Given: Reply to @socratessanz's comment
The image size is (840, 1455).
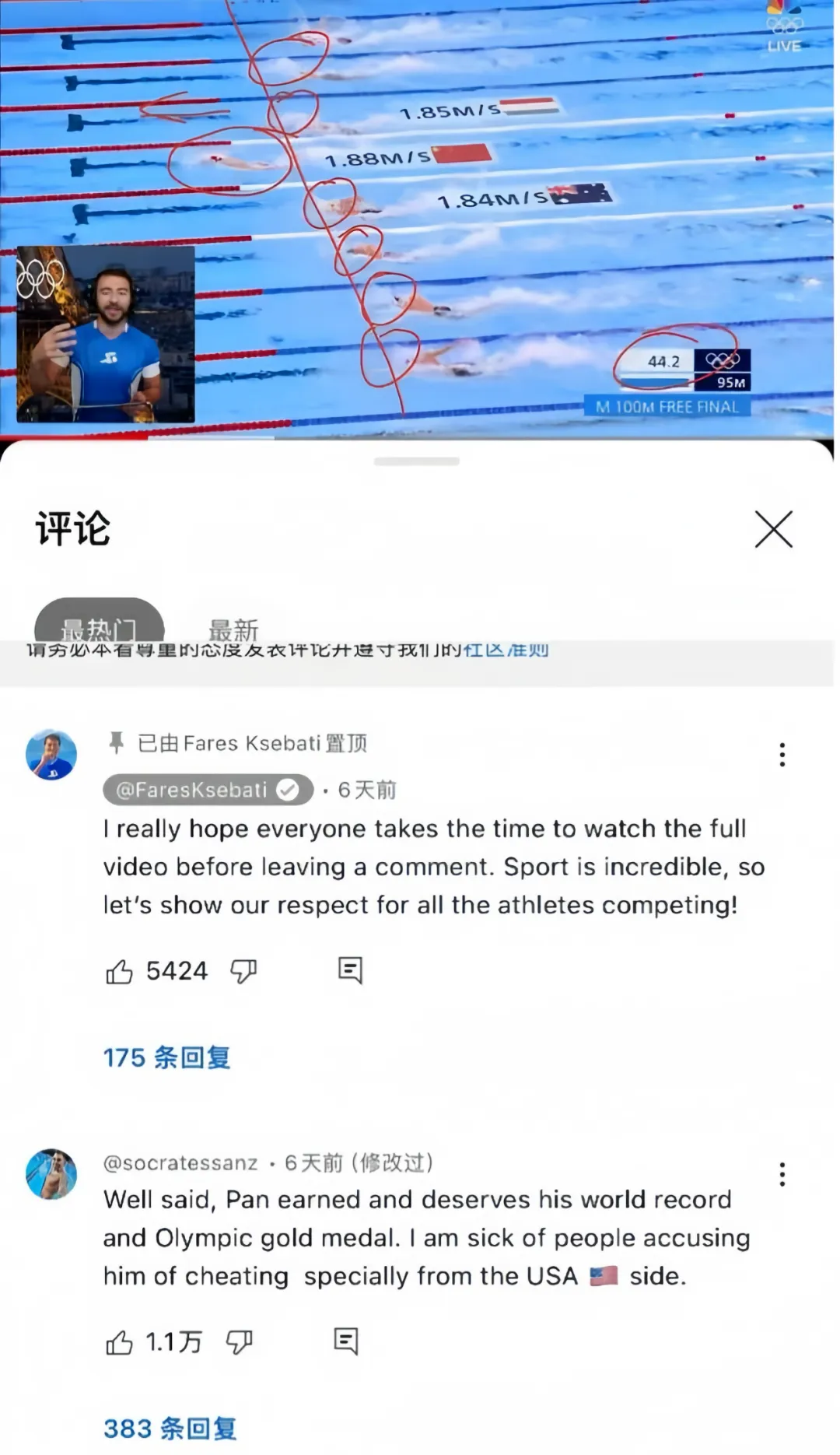Looking at the screenshot, I should pos(346,1341).
